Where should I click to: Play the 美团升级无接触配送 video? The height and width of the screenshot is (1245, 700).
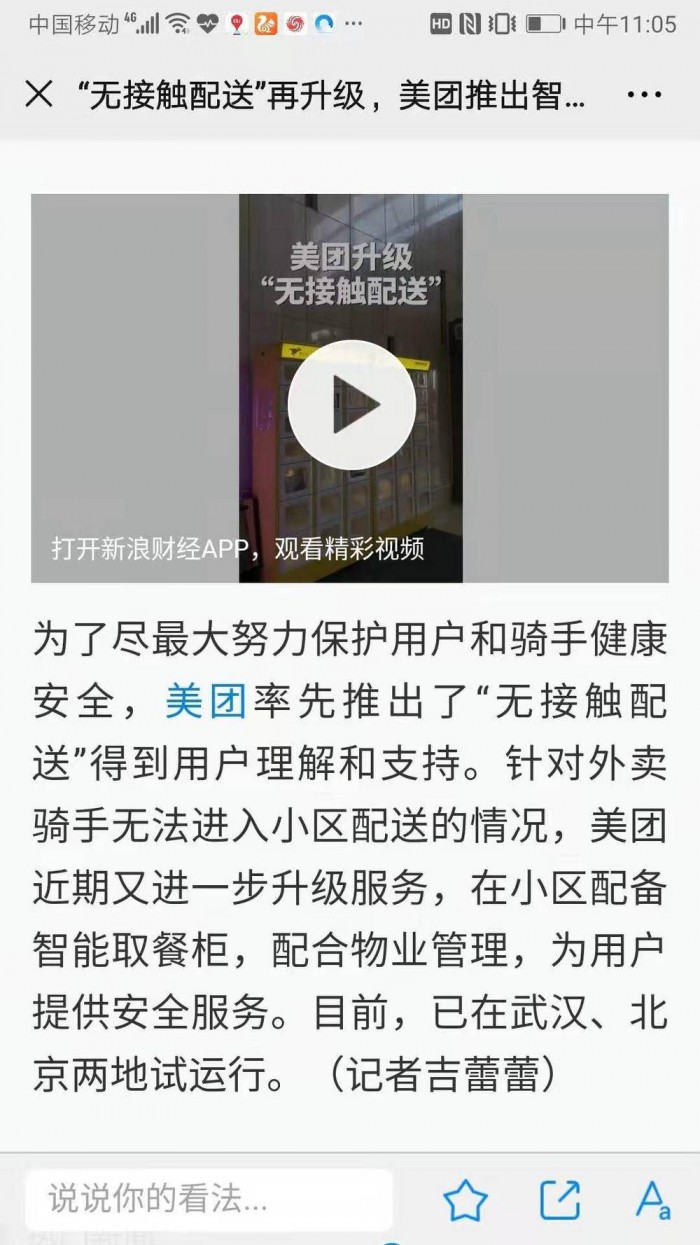point(351,403)
